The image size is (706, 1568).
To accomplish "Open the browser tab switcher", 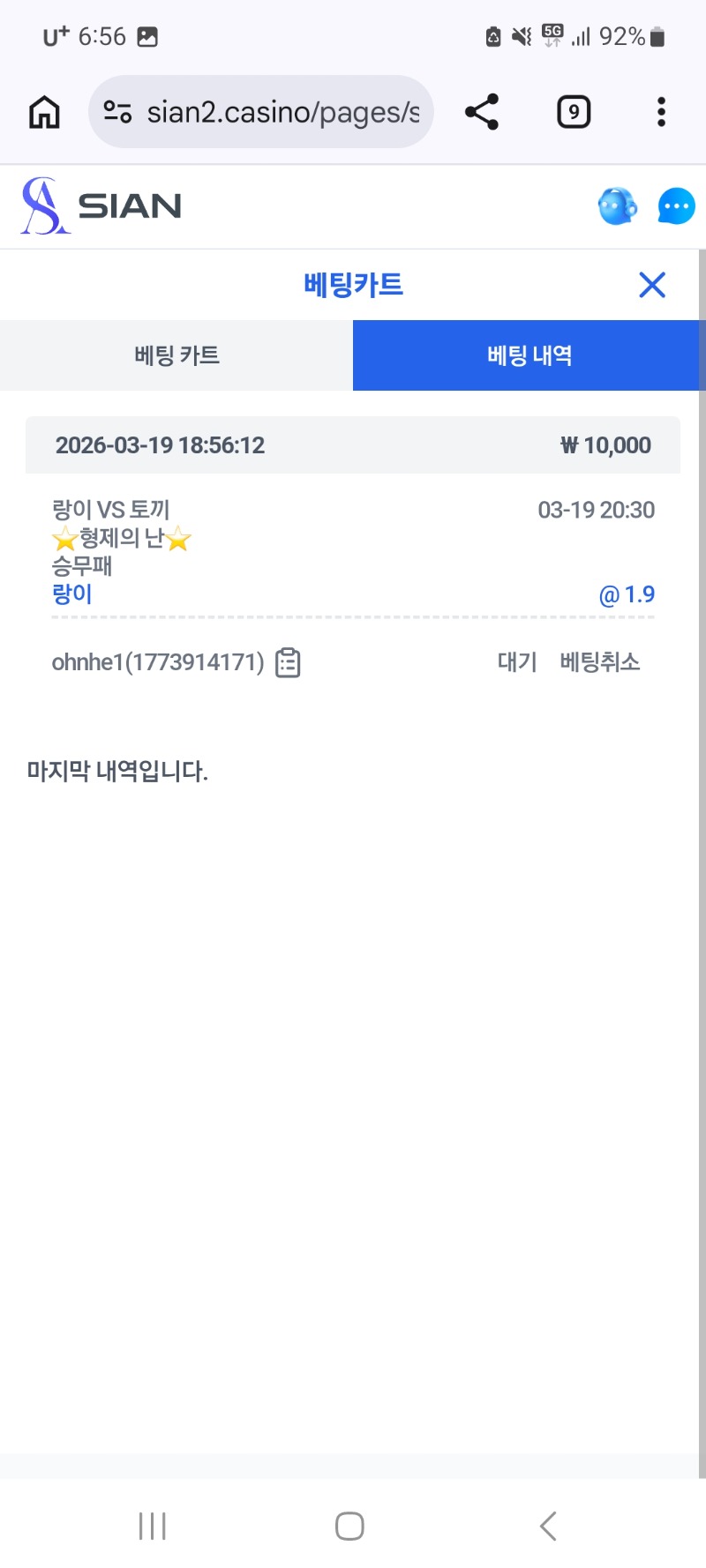I will (x=574, y=112).
